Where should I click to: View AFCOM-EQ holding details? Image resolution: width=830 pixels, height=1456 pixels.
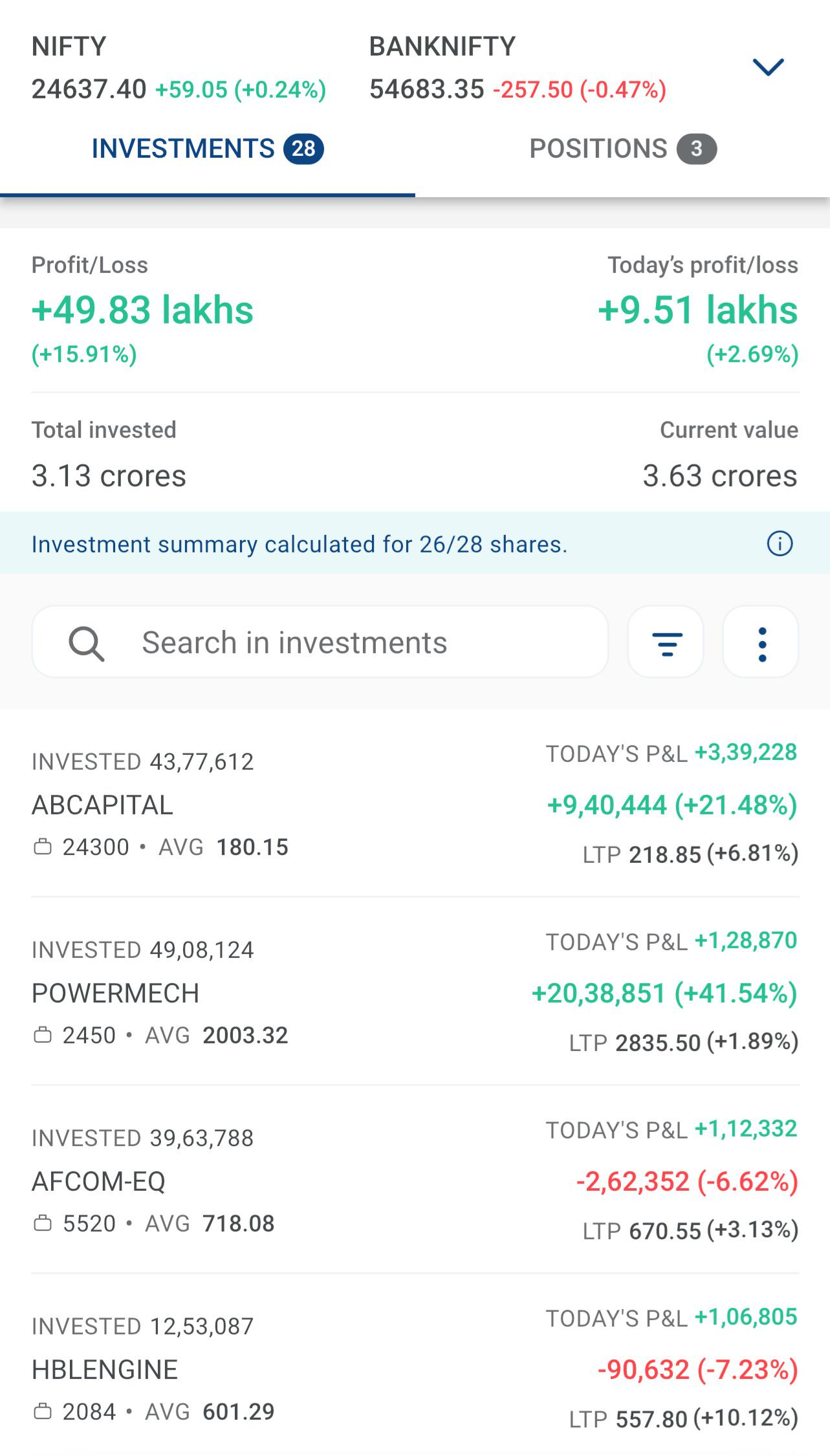point(415,1179)
